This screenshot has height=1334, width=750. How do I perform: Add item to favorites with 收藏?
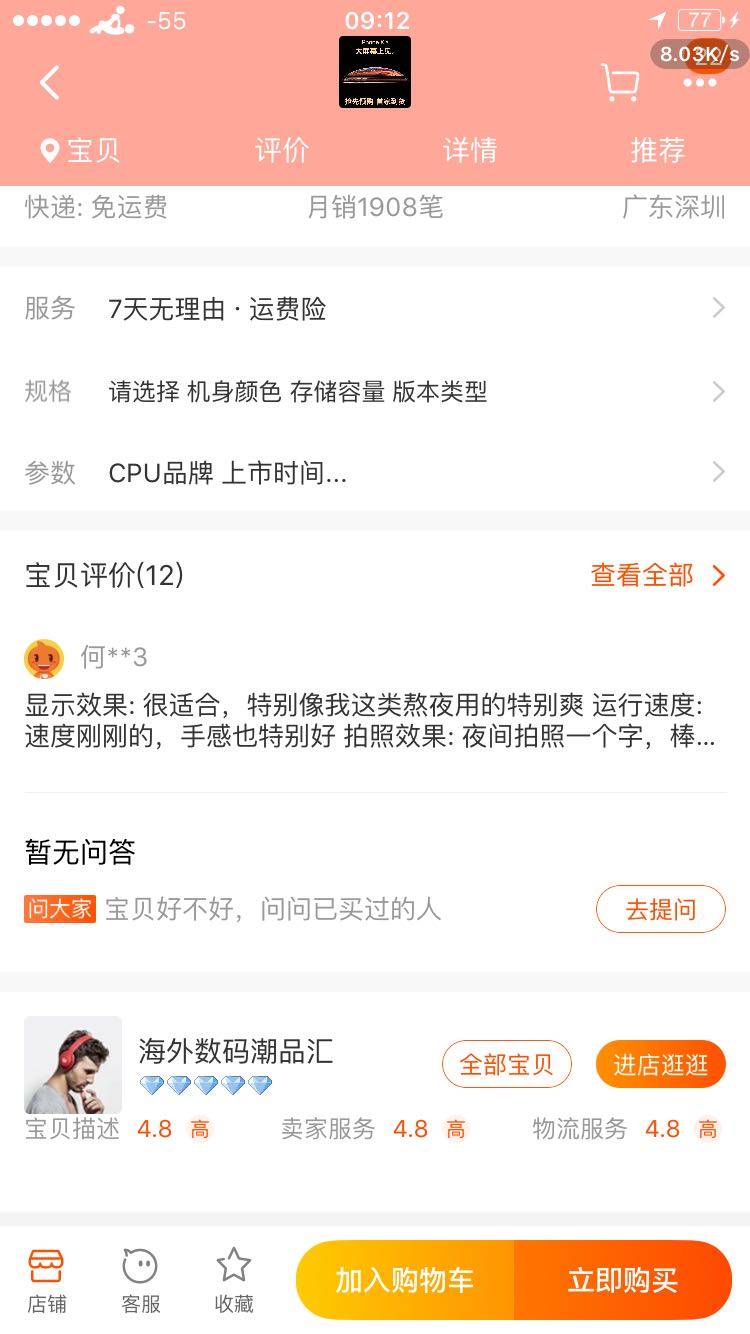click(234, 1280)
